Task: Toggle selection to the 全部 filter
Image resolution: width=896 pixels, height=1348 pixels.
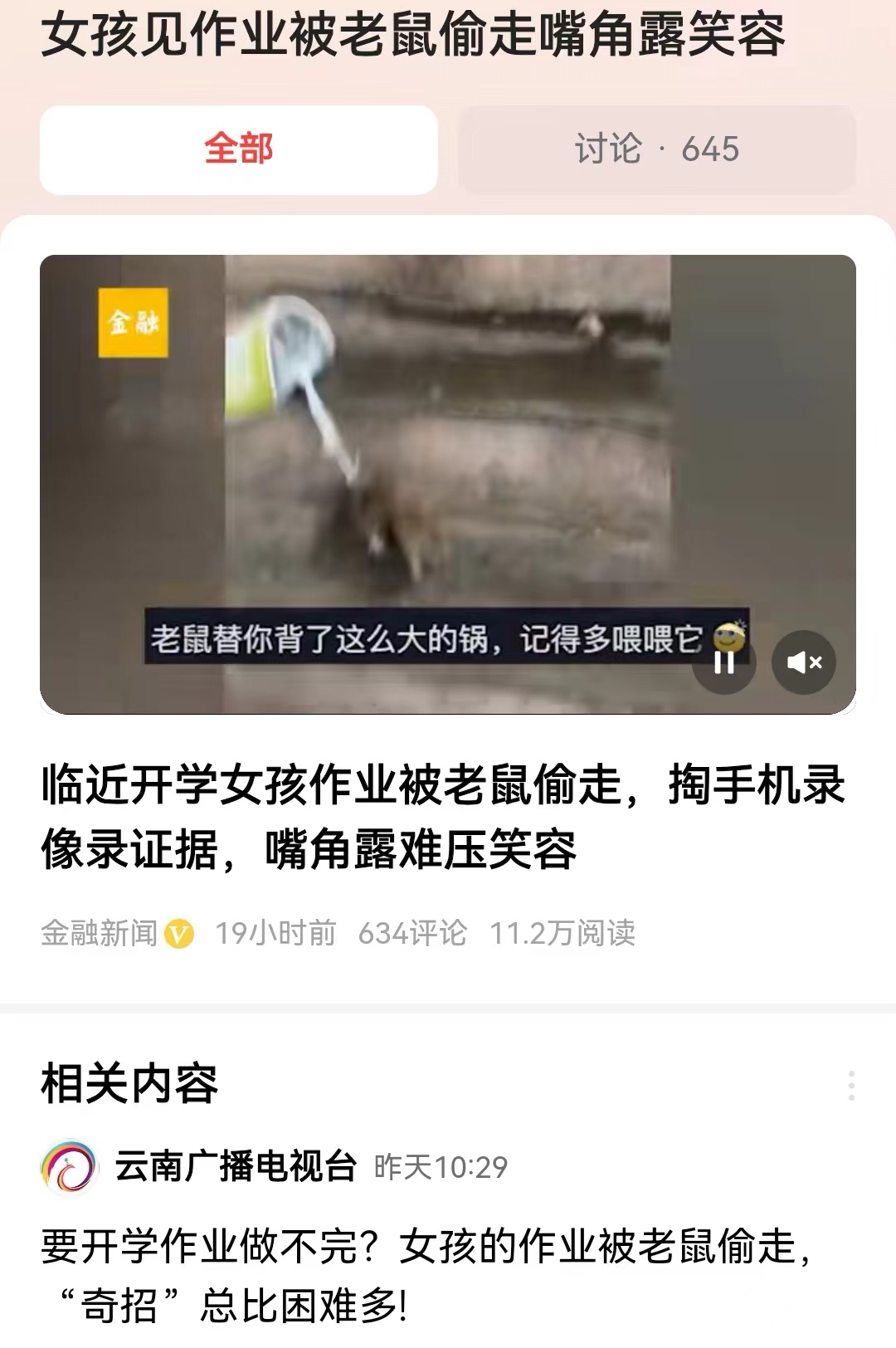Action: (x=238, y=149)
